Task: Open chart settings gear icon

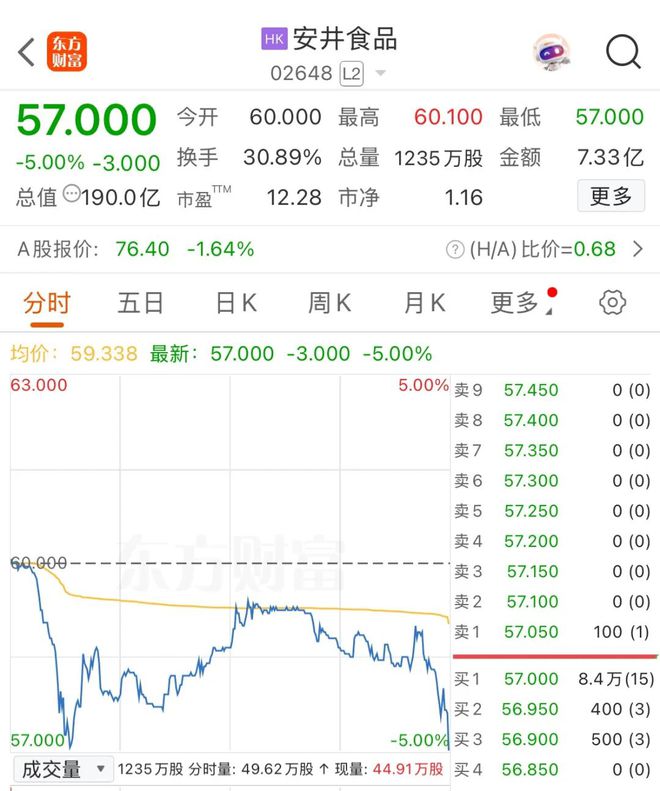Action: [612, 303]
